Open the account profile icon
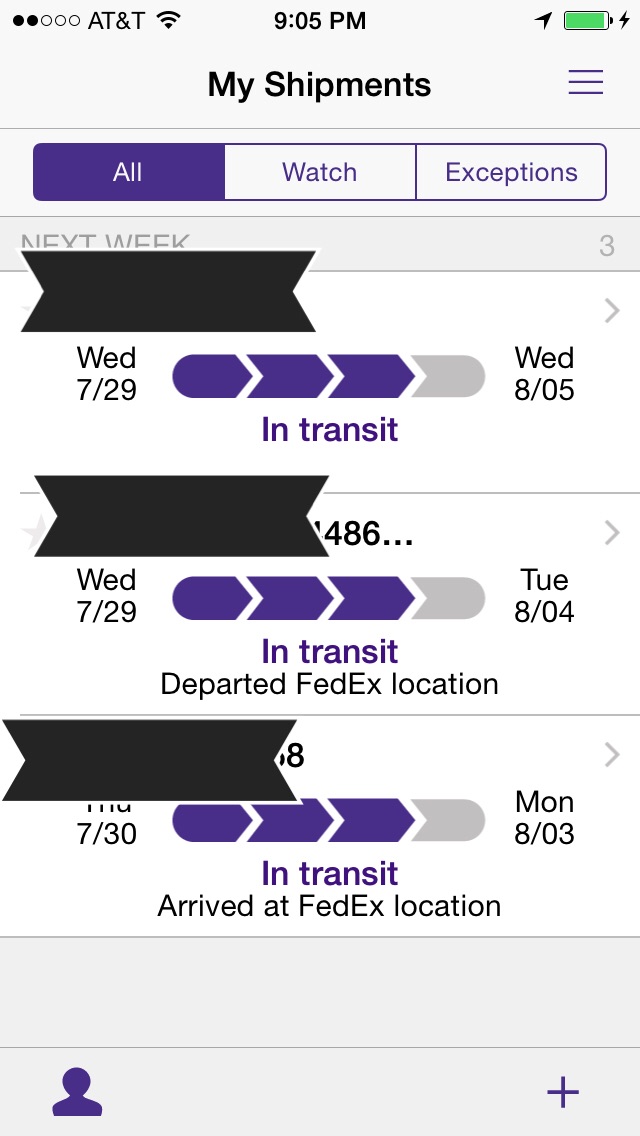Screen dimensions: 640x1136 tap(77, 1092)
